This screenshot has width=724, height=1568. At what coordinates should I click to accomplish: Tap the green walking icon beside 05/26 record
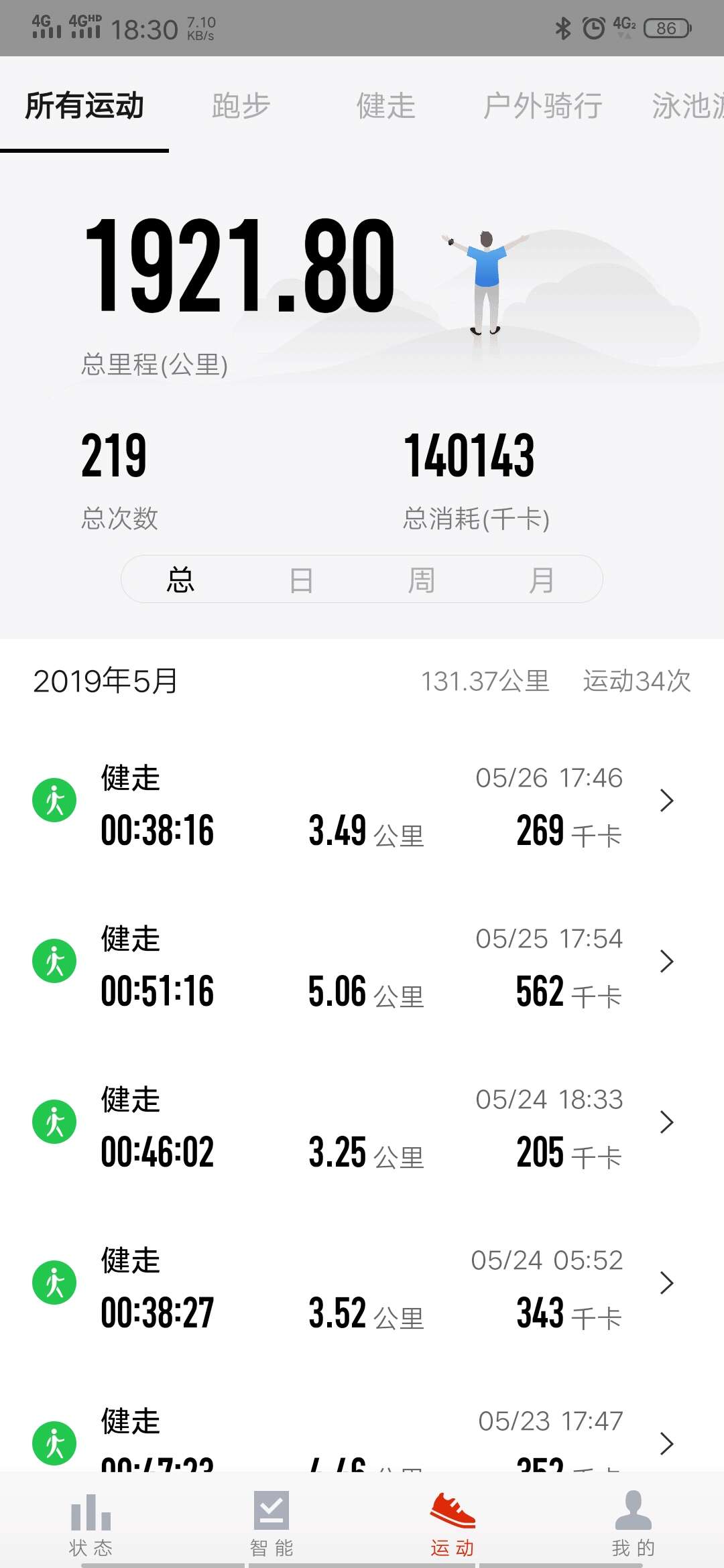(x=54, y=800)
